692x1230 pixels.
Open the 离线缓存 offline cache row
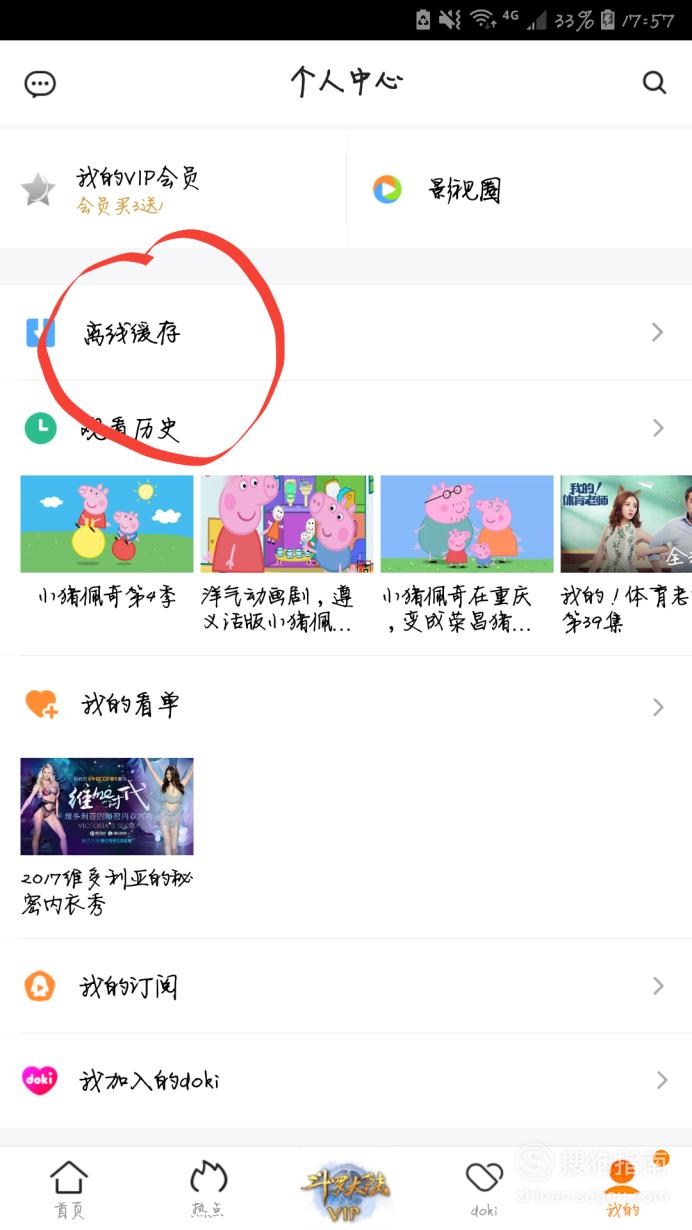[346, 332]
